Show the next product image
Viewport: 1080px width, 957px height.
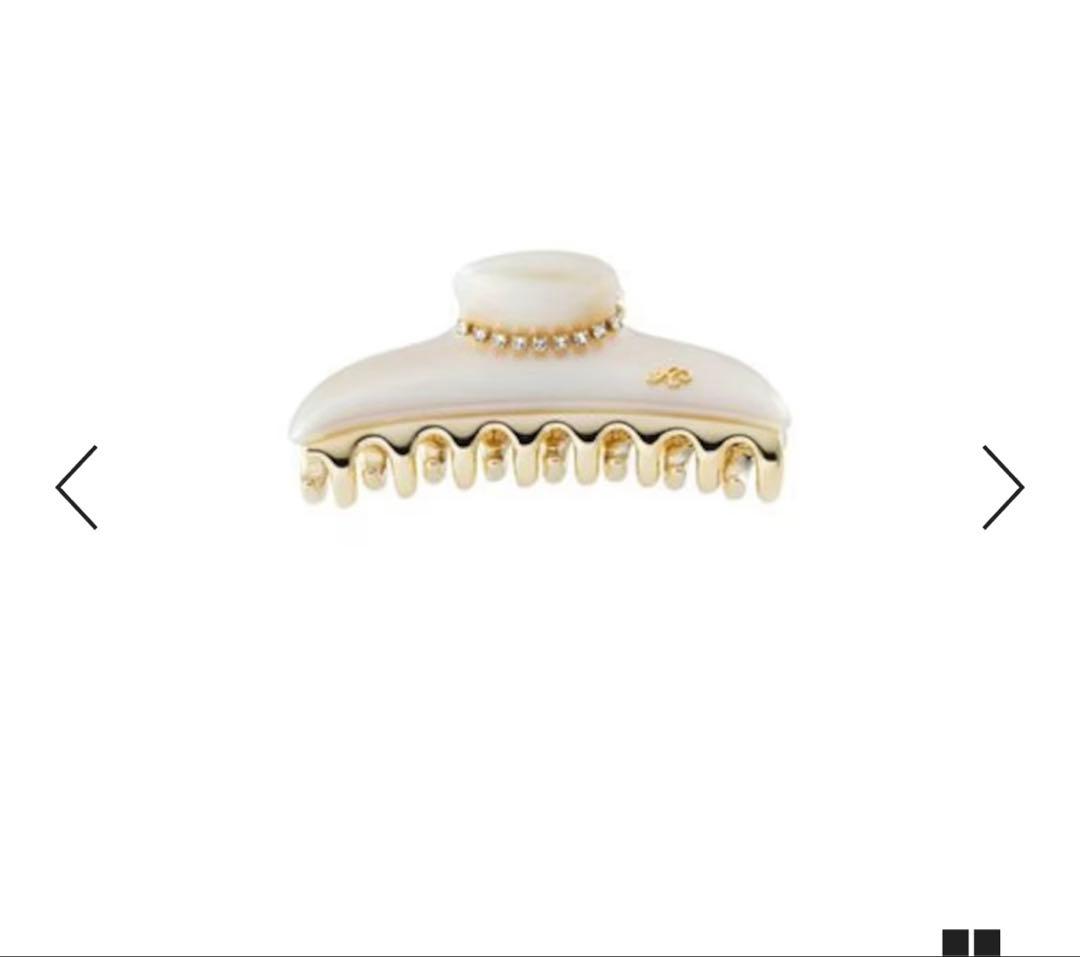coord(1002,487)
